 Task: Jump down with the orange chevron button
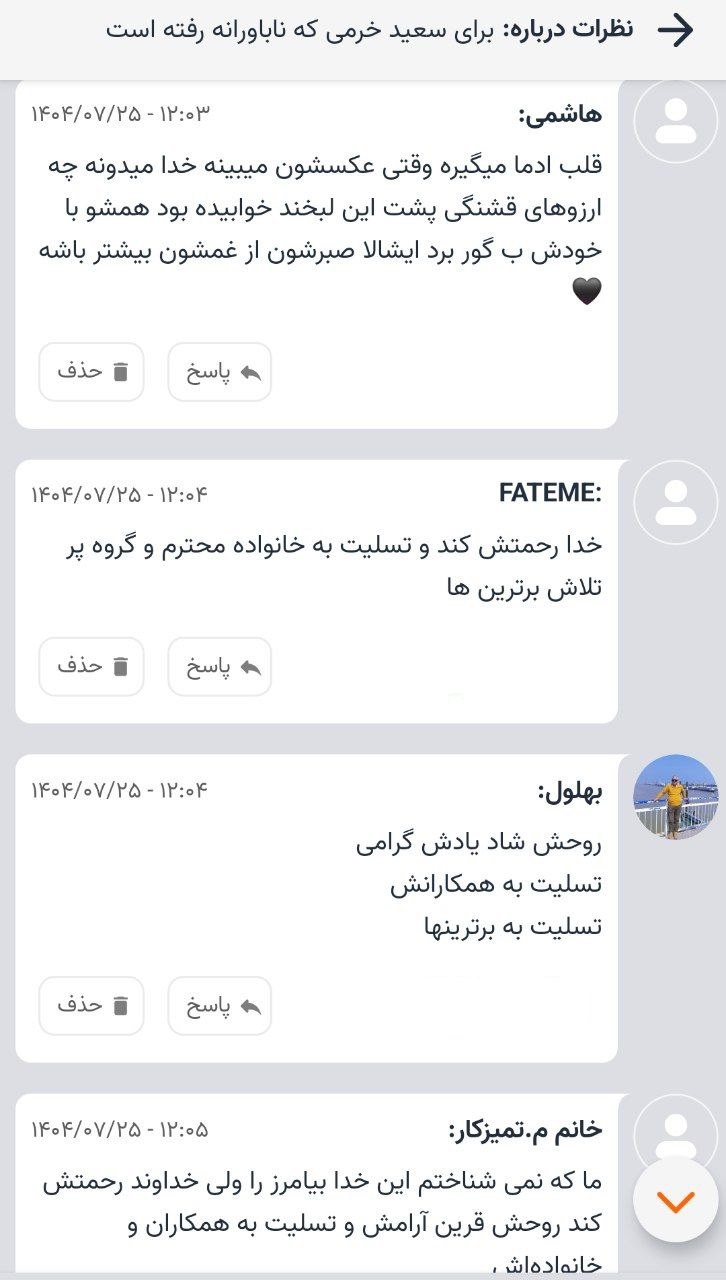coord(676,1201)
